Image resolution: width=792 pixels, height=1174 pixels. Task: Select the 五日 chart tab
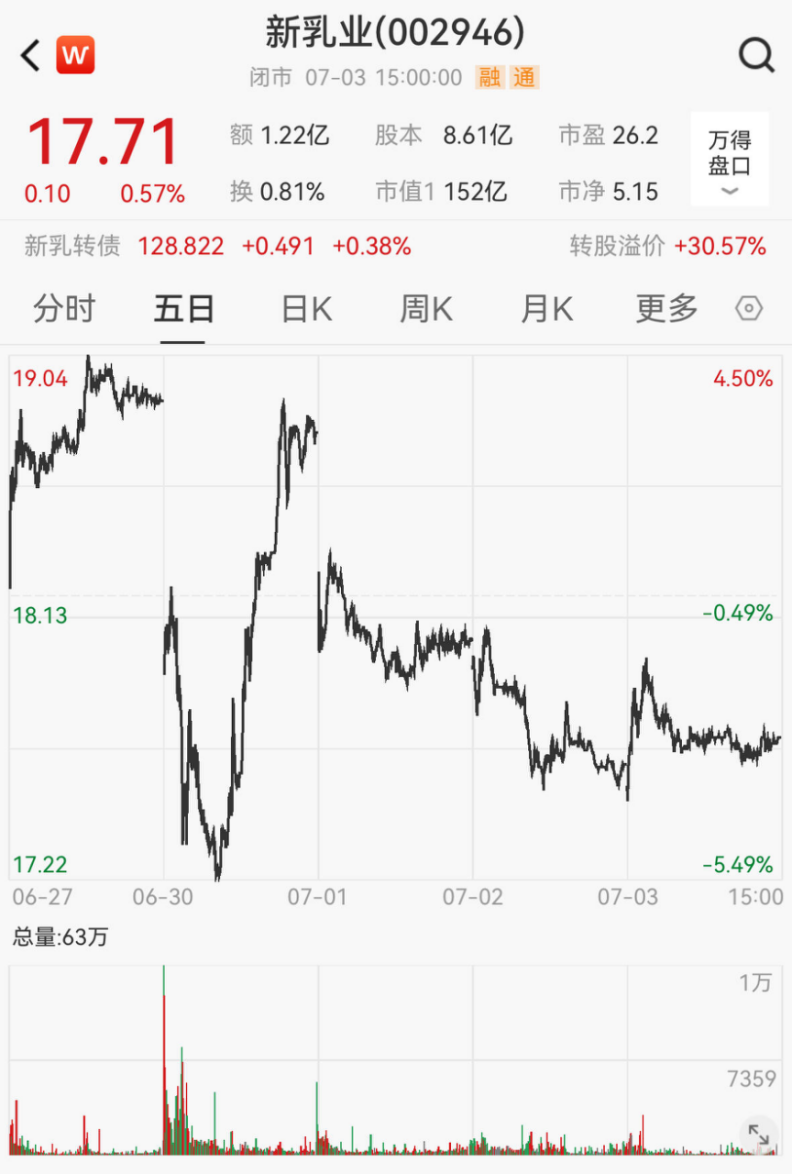(x=184, y=309)
